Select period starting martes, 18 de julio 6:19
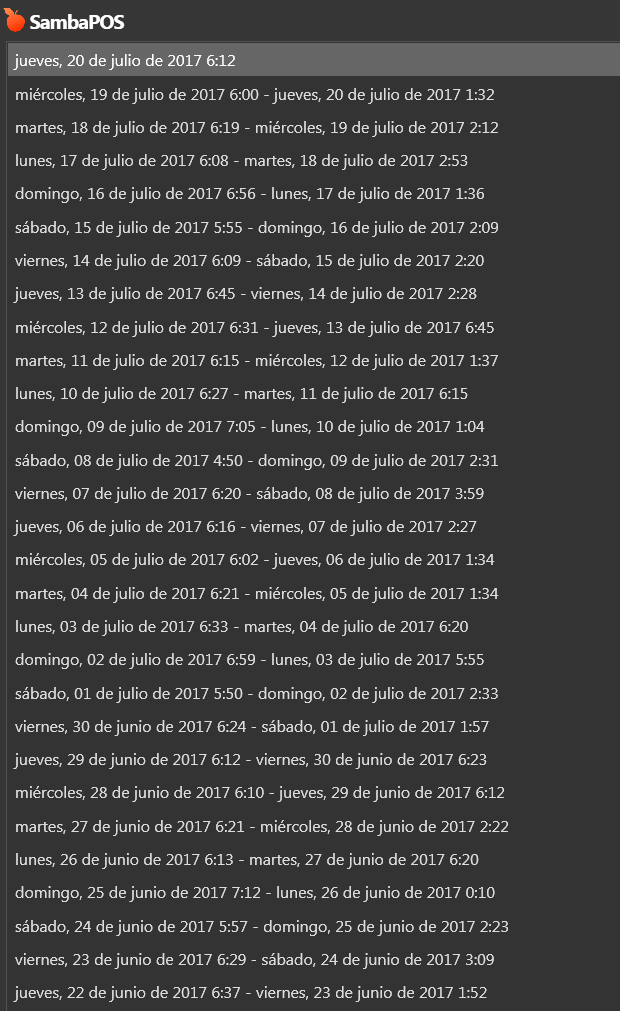This screenshot has width=620, height=1011. (x=314, y=128)
